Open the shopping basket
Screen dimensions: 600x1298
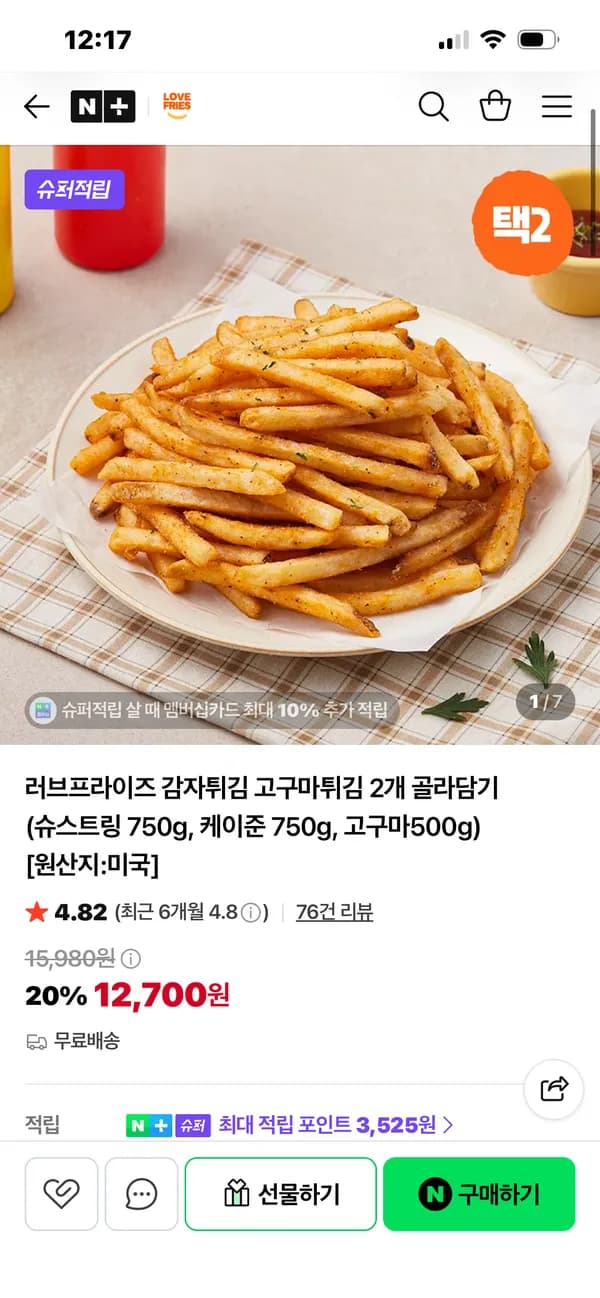[x=495, y=106]
